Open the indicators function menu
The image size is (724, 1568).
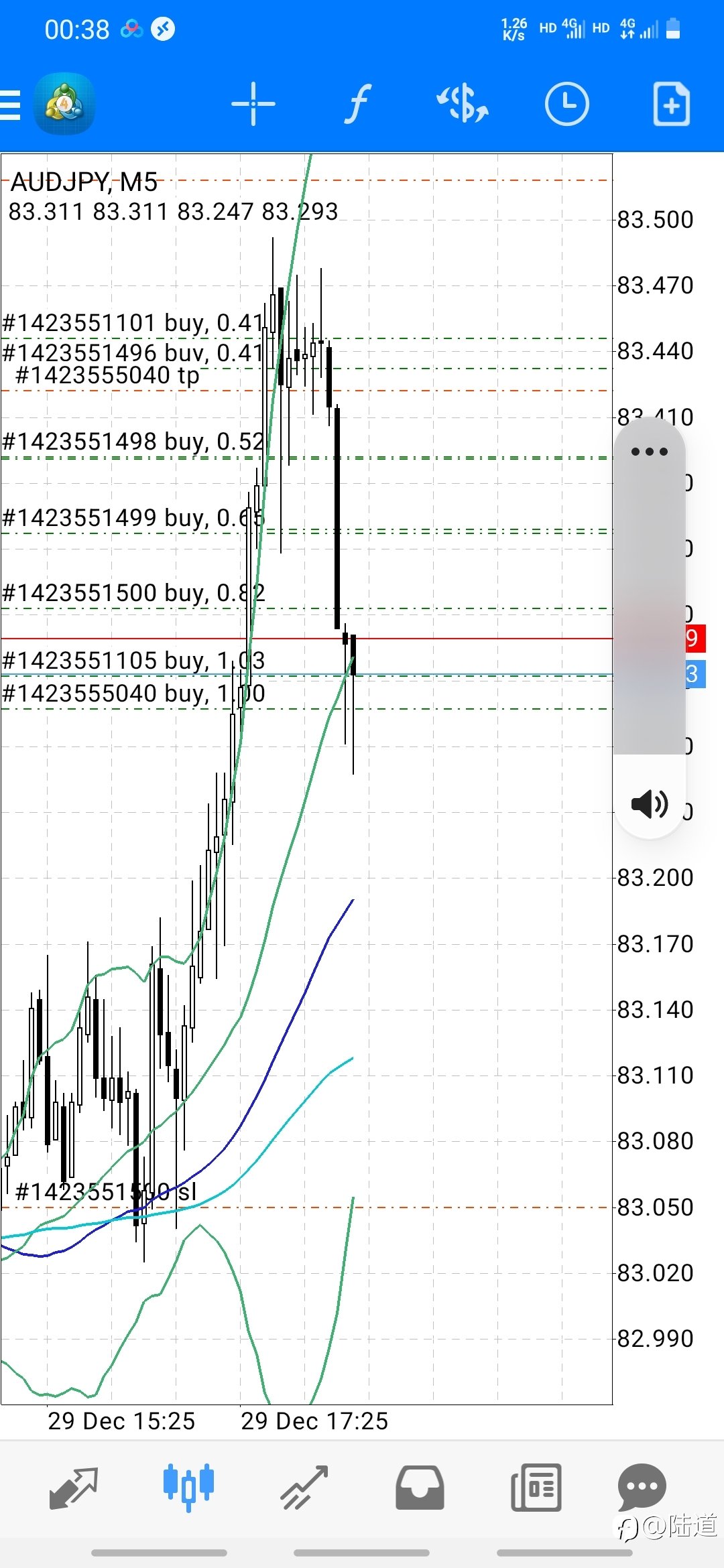click(358, 104)
